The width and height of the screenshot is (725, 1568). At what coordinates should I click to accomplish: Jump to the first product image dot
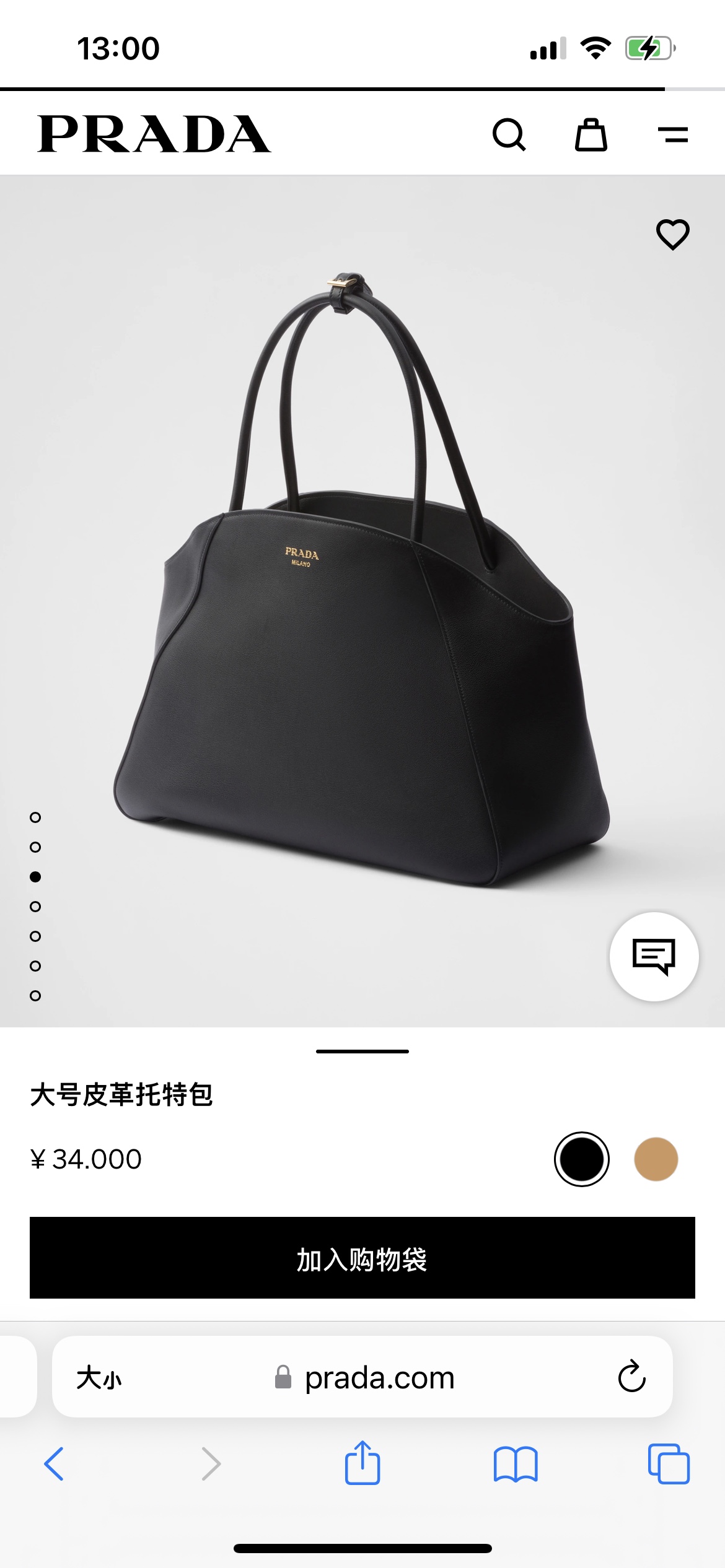pyautogui.click(x=35, y=817)
